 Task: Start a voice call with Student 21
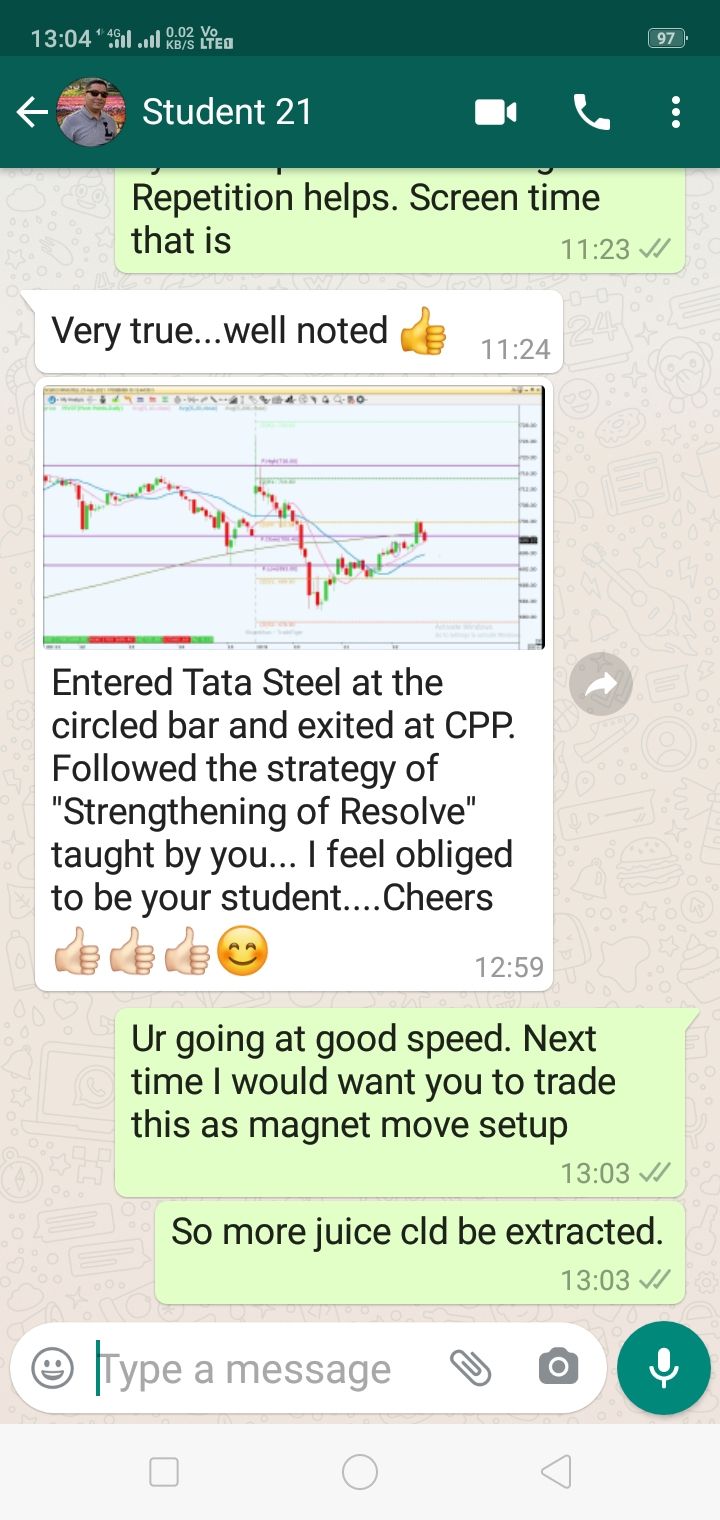point(591,112)
